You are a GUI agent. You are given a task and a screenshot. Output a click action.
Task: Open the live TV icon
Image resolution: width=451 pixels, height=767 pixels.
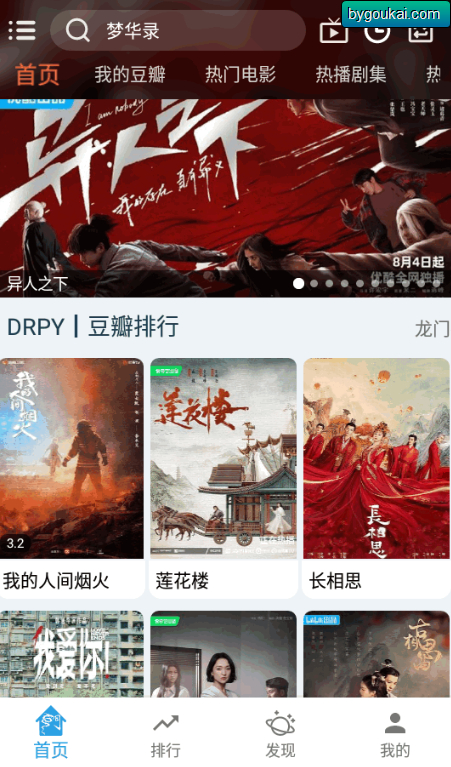(x=334, y=30)
